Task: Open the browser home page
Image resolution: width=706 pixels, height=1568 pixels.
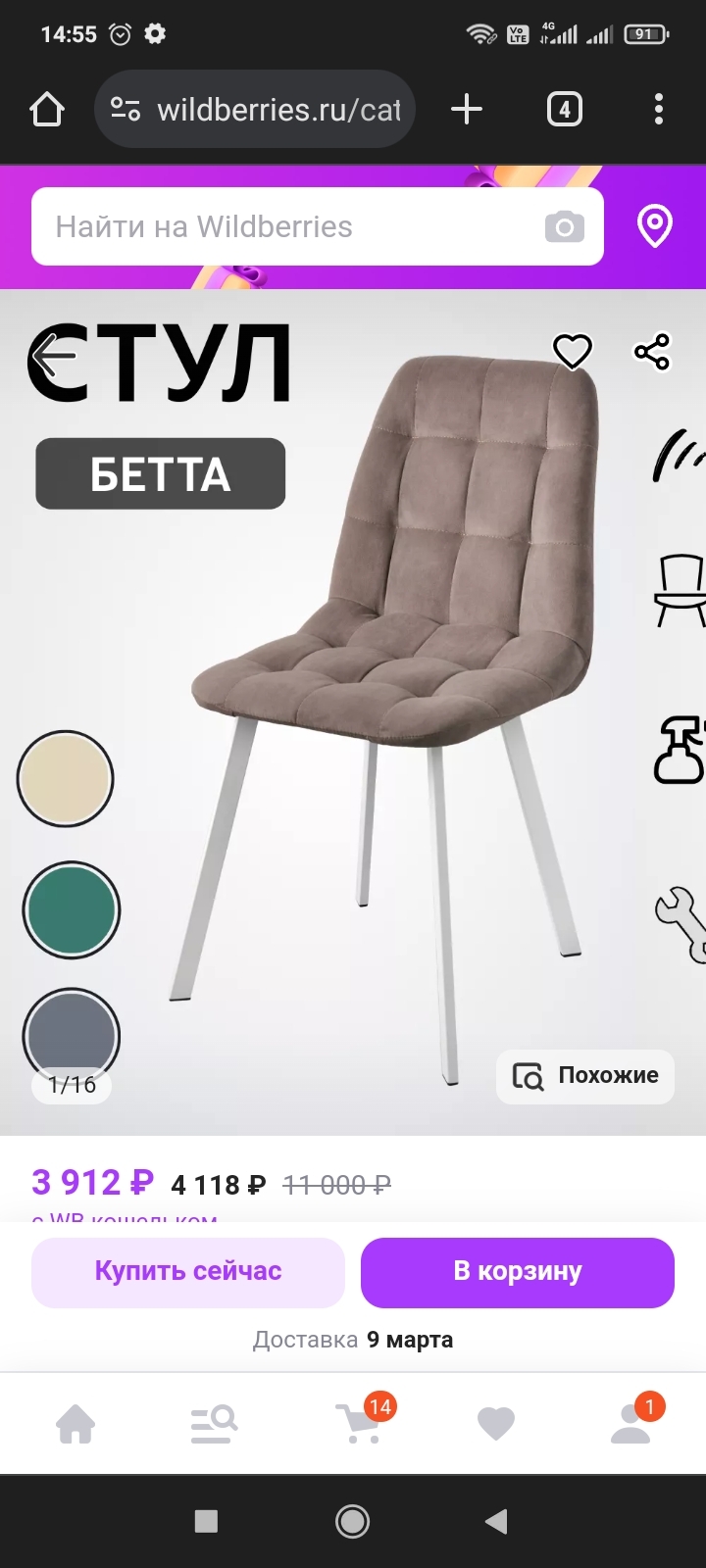Action: 47,109
